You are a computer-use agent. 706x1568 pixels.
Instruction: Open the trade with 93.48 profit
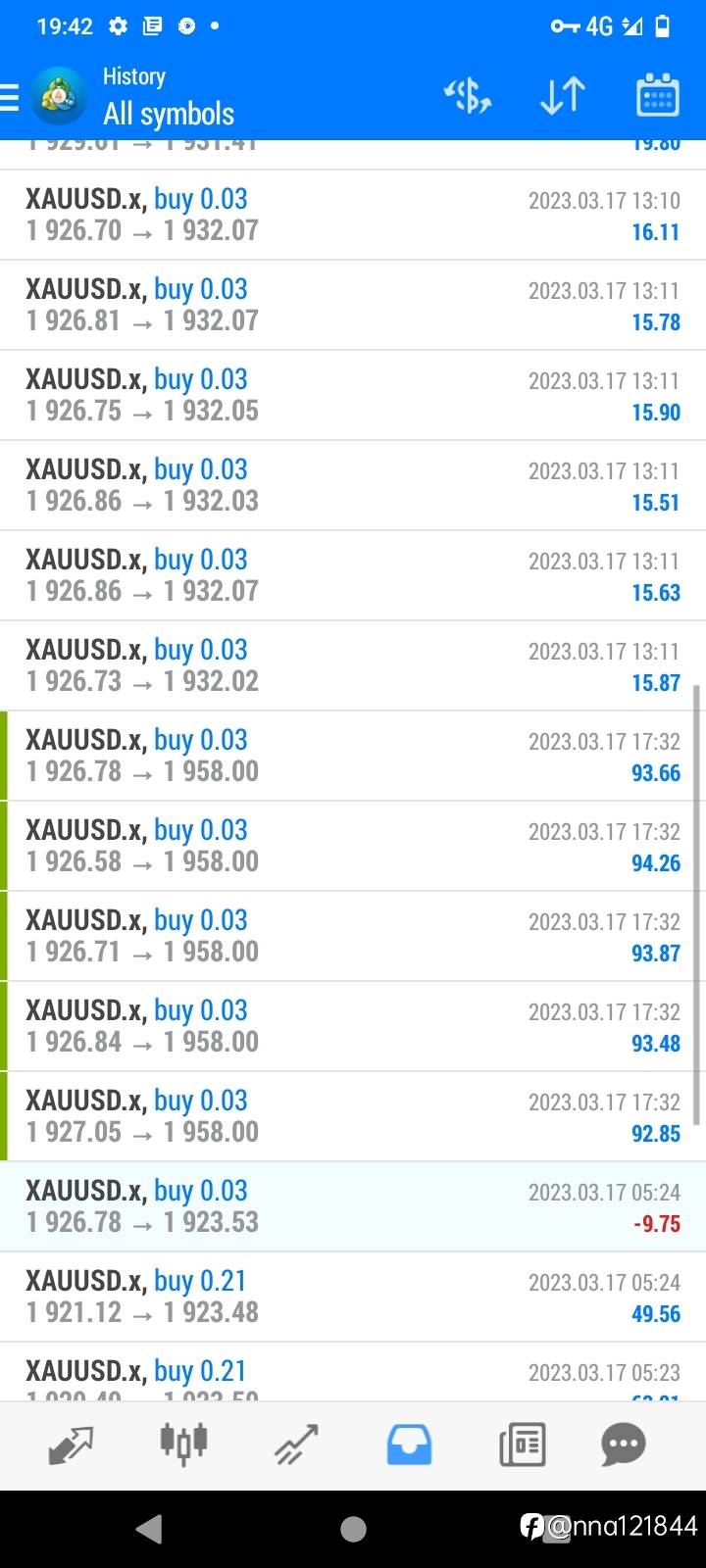tap(353, 1027)
